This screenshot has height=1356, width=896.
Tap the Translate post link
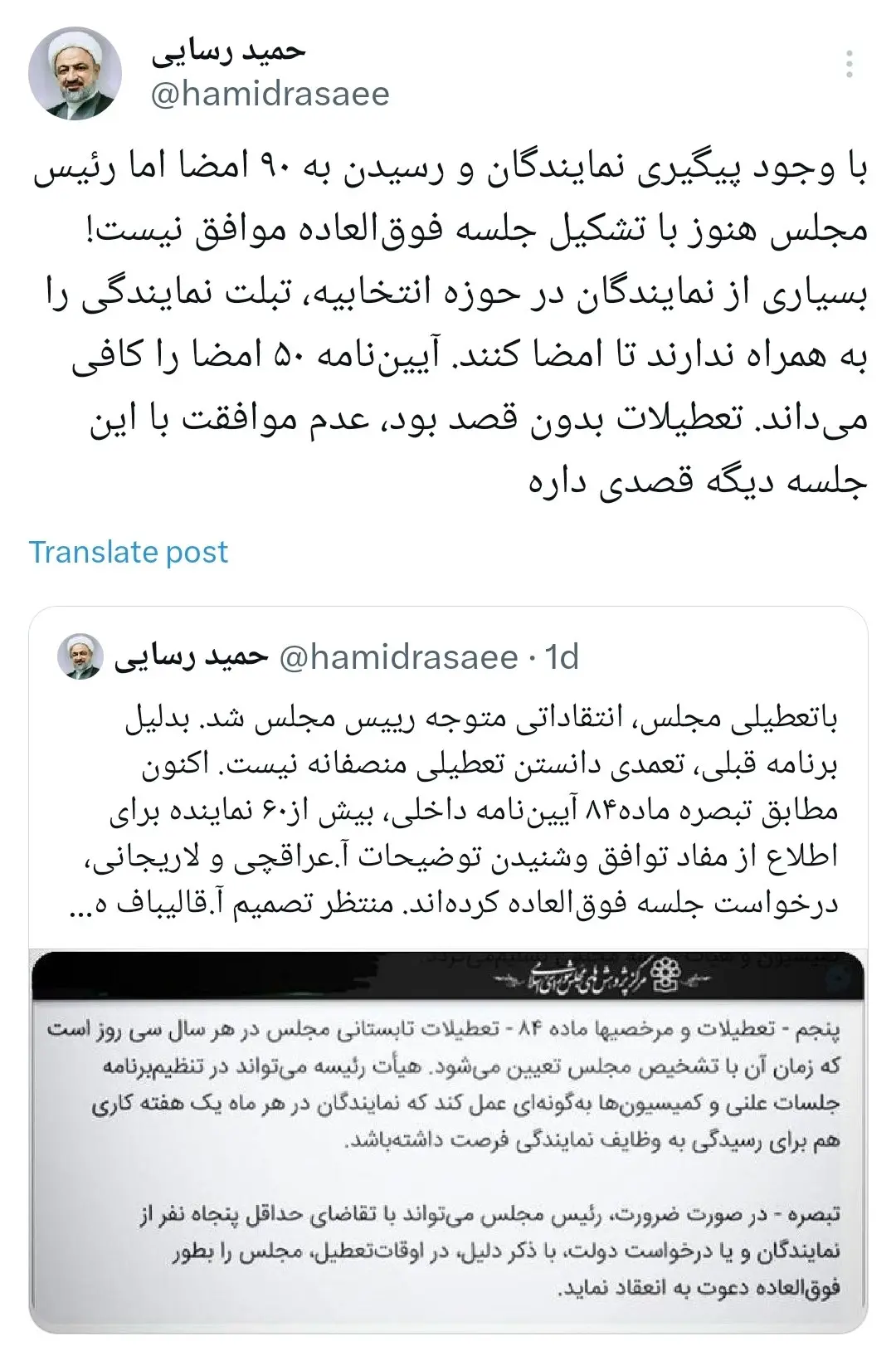(x=129, y=552)
